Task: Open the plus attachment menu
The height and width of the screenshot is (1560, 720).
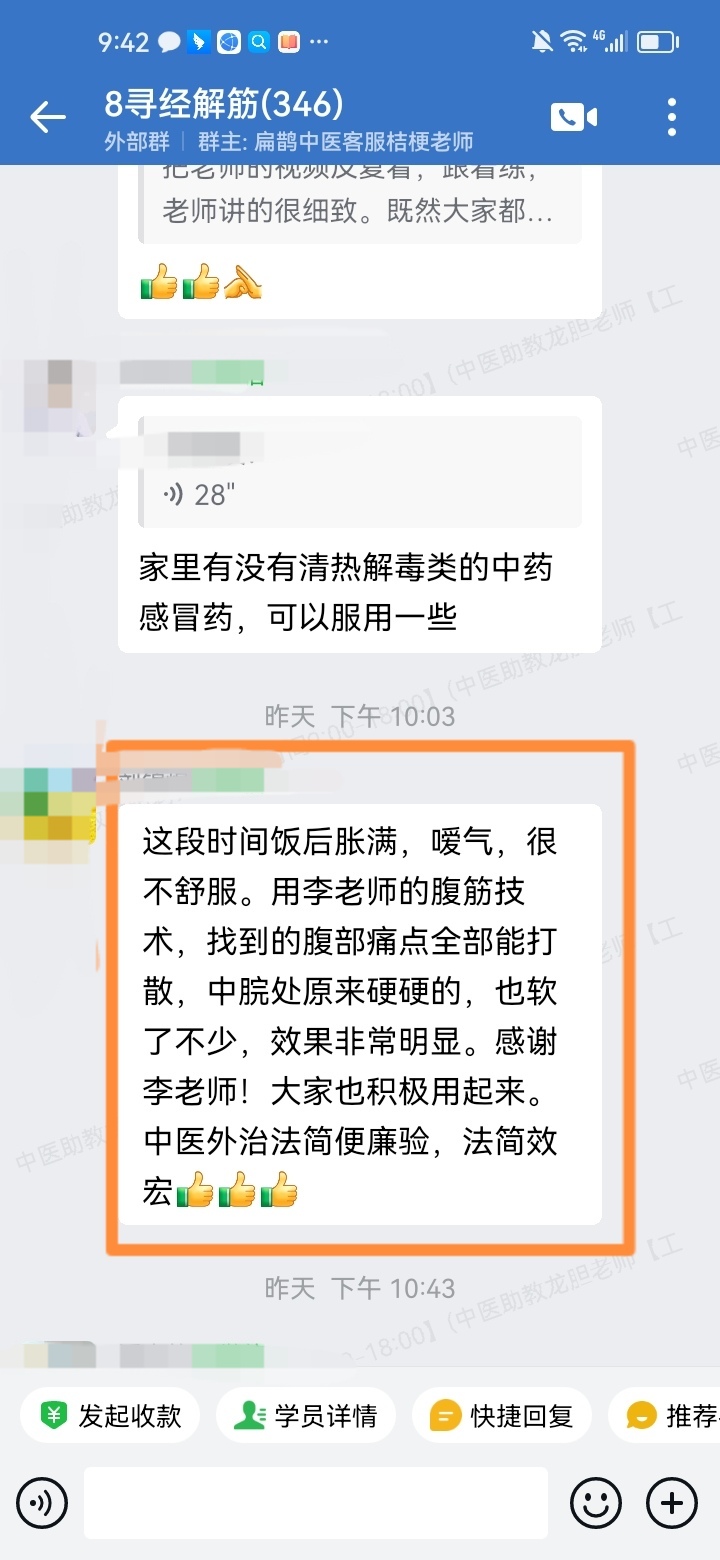Action: (x=672, y=1502)
